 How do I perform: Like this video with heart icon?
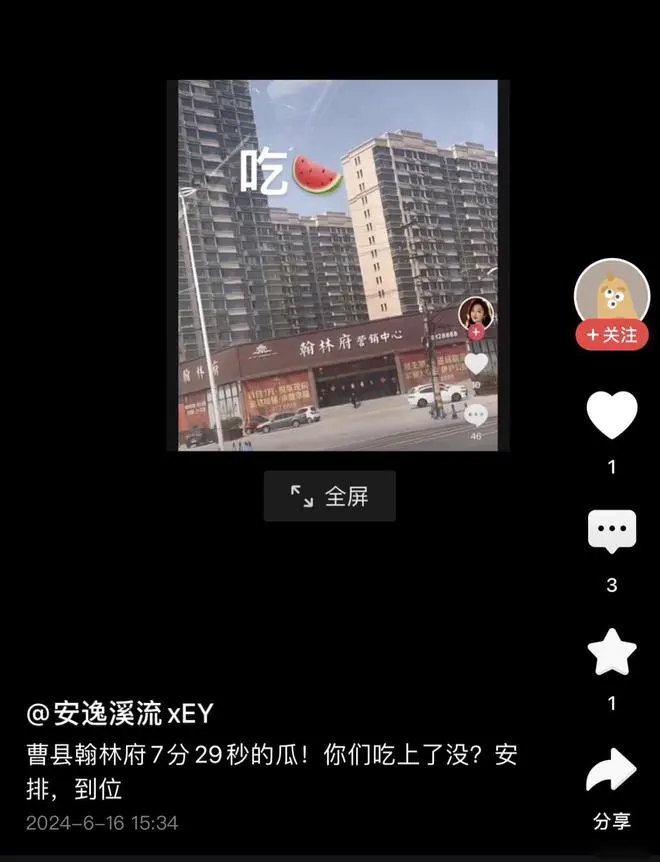click(611, 415)
